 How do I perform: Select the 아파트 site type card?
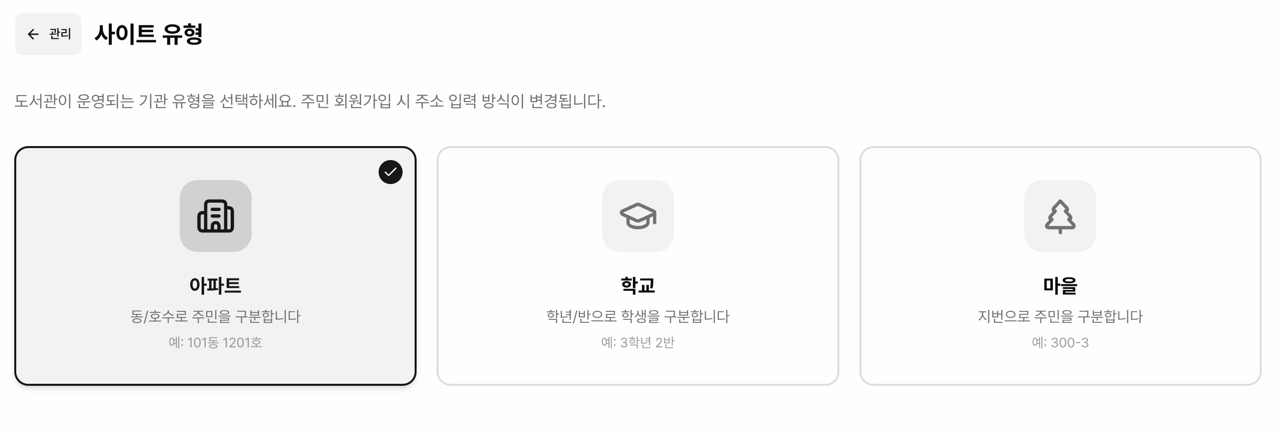tap(215, 266)
